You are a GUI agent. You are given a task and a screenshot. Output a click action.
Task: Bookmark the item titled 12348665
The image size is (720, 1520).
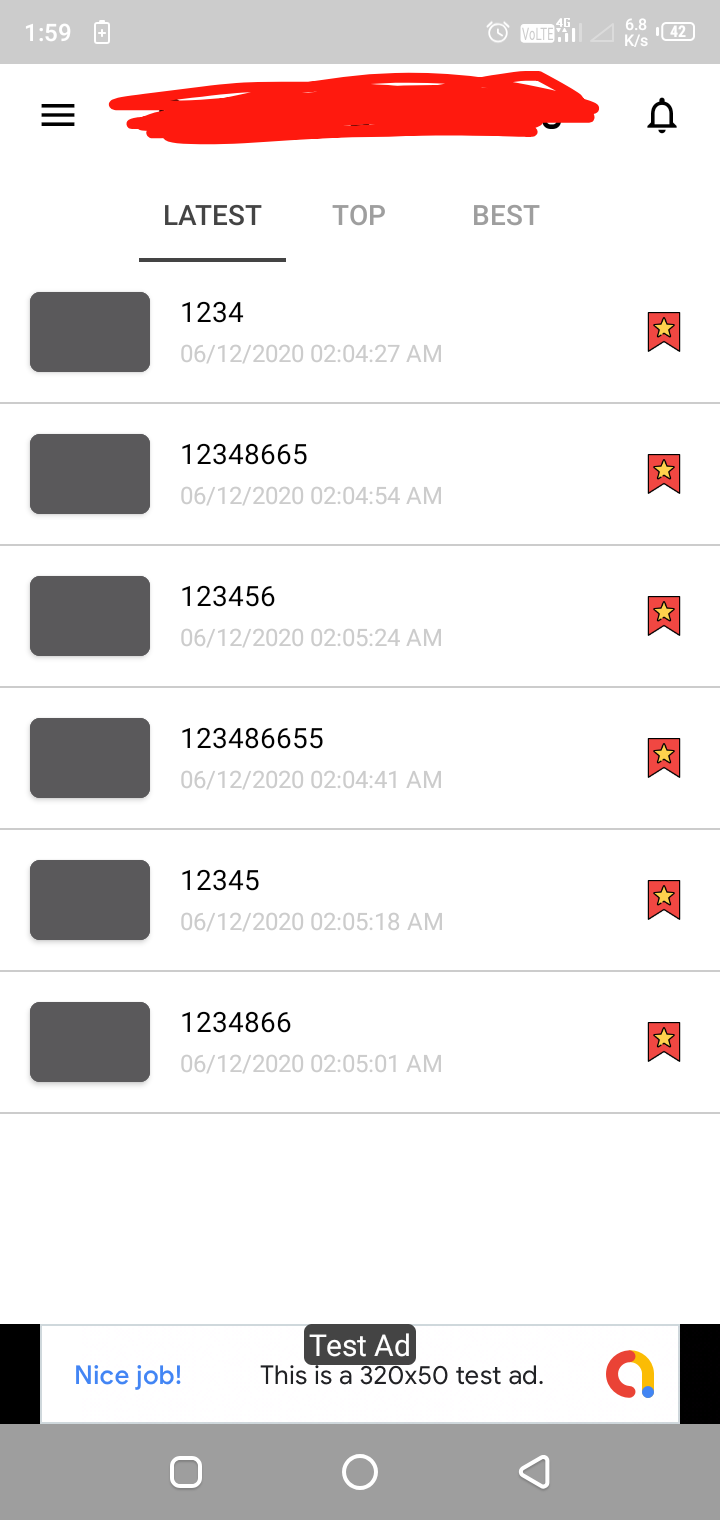(664, 474)
